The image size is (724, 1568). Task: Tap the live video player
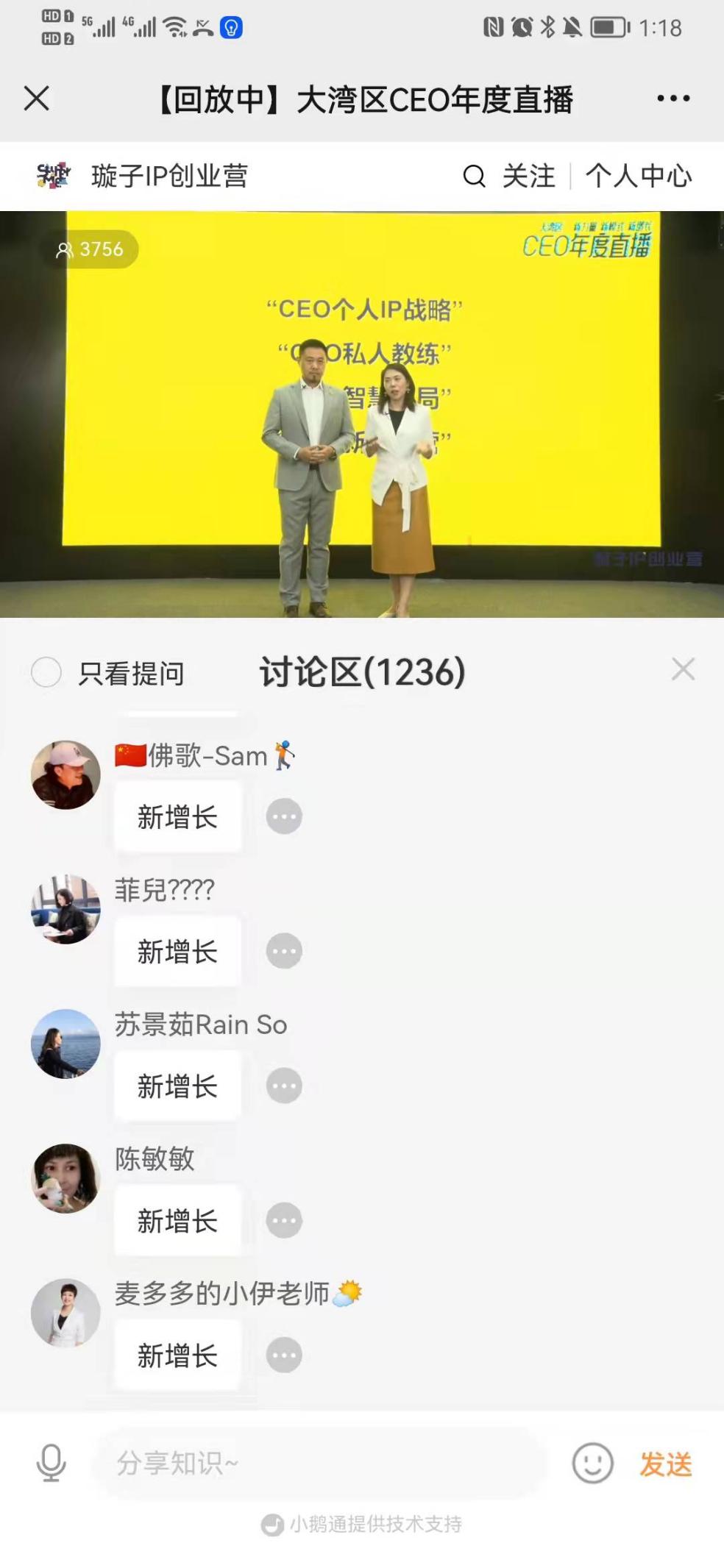click(x=362, y=413)
